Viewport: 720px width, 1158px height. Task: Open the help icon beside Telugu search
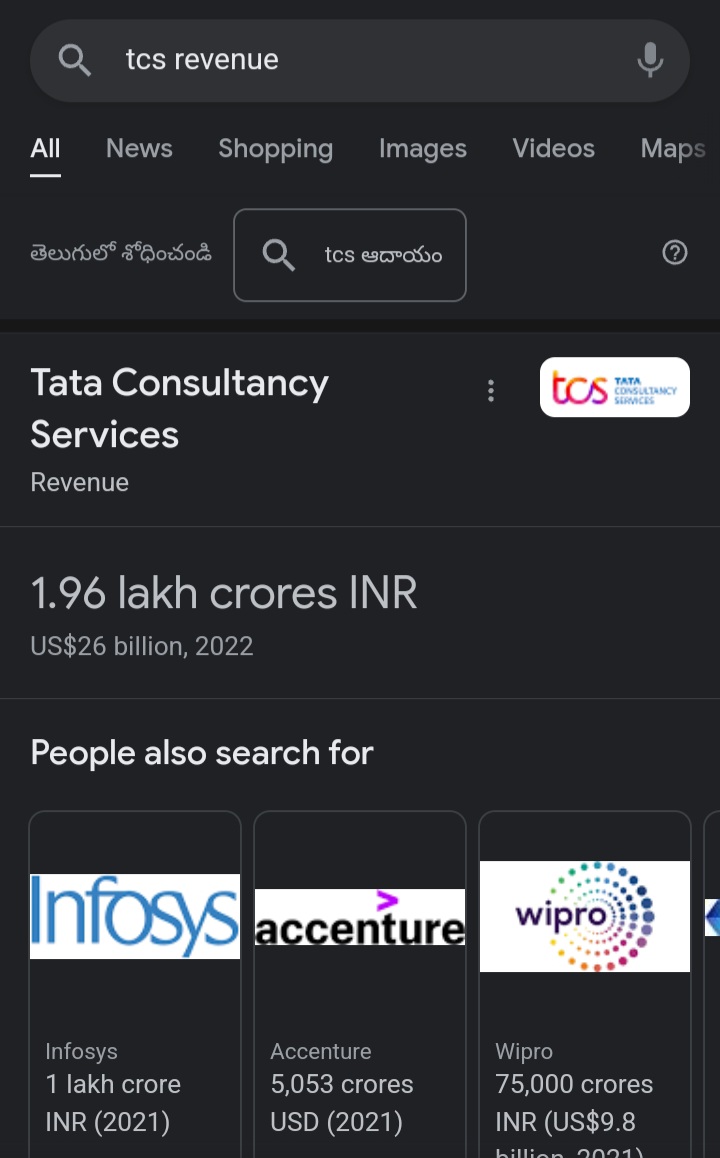click(674, 253)
